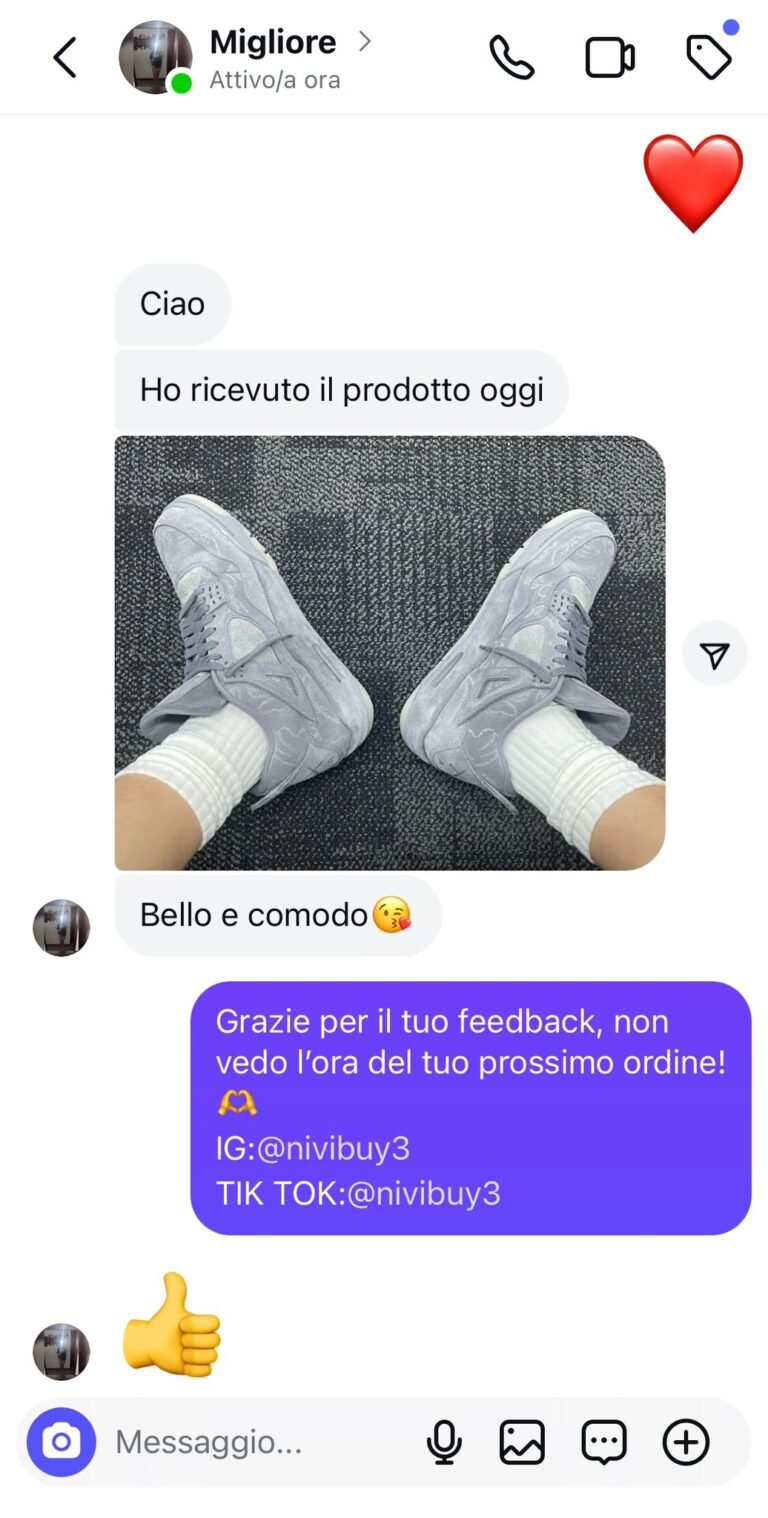This screenshot has height=1518, width=768.
Task: Open the label tag icon
Action: pos(709,58)
